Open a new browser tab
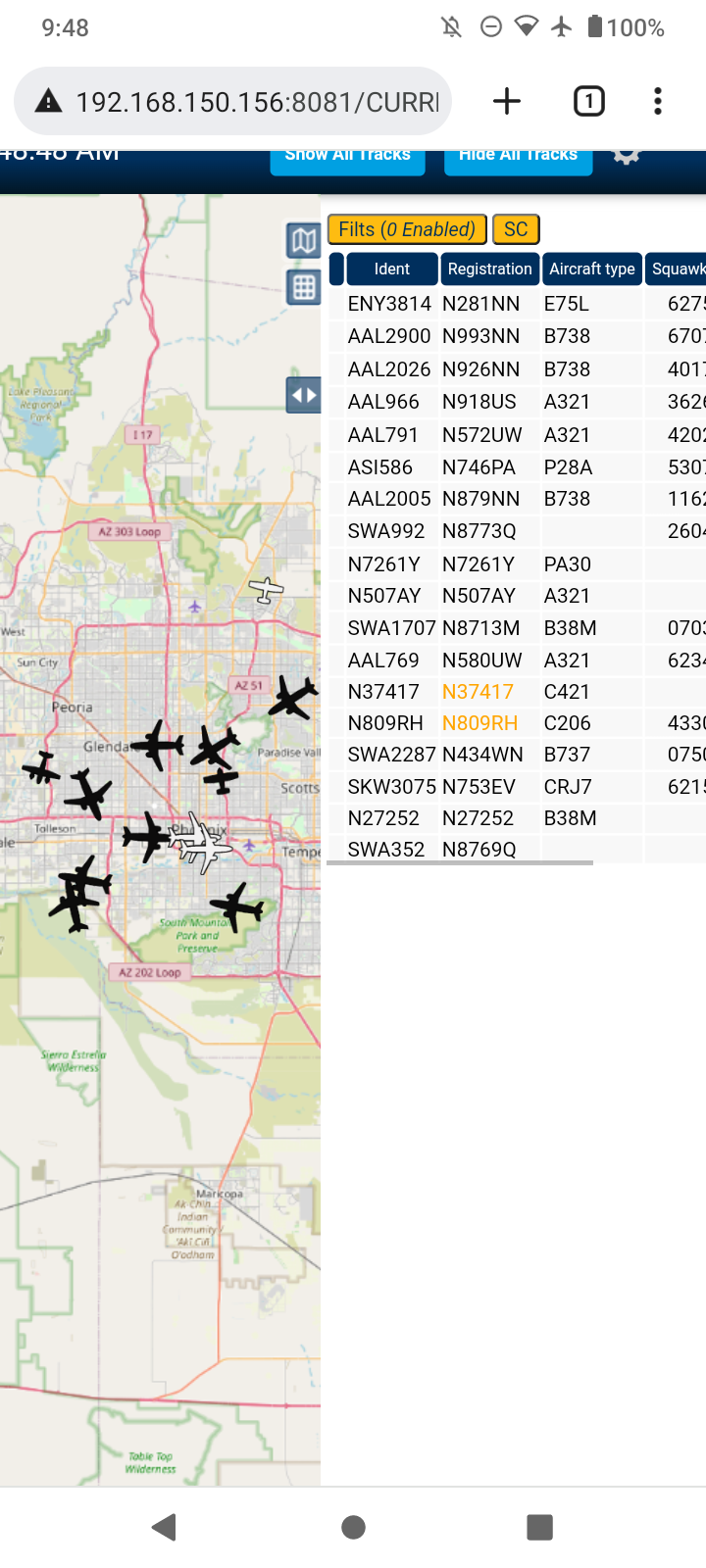 (x=507, y=101)
